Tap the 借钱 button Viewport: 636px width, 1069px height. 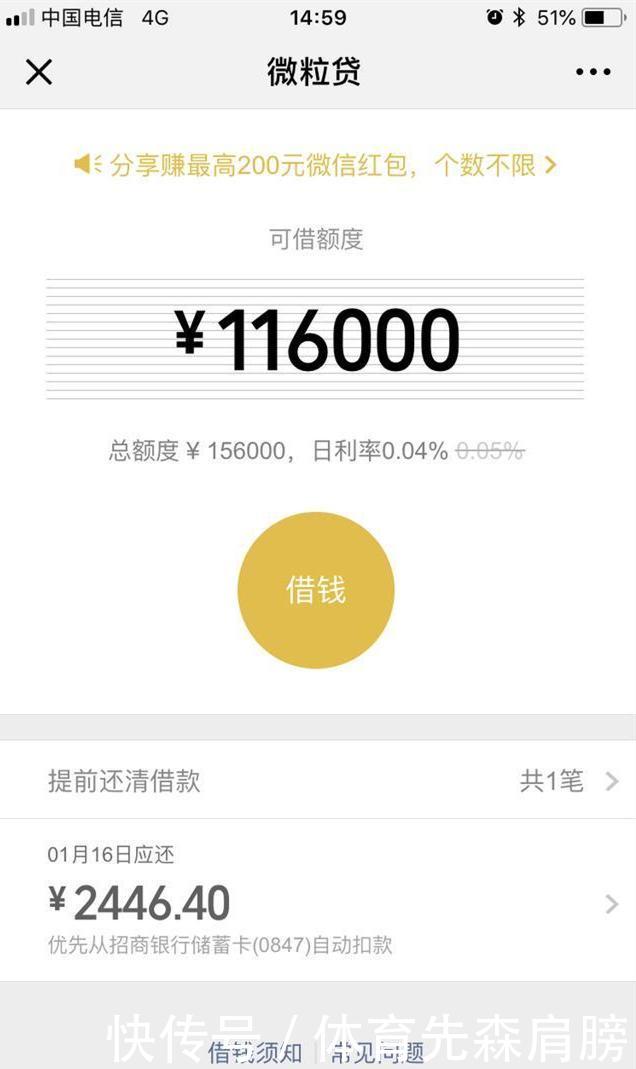click(316, 590)
